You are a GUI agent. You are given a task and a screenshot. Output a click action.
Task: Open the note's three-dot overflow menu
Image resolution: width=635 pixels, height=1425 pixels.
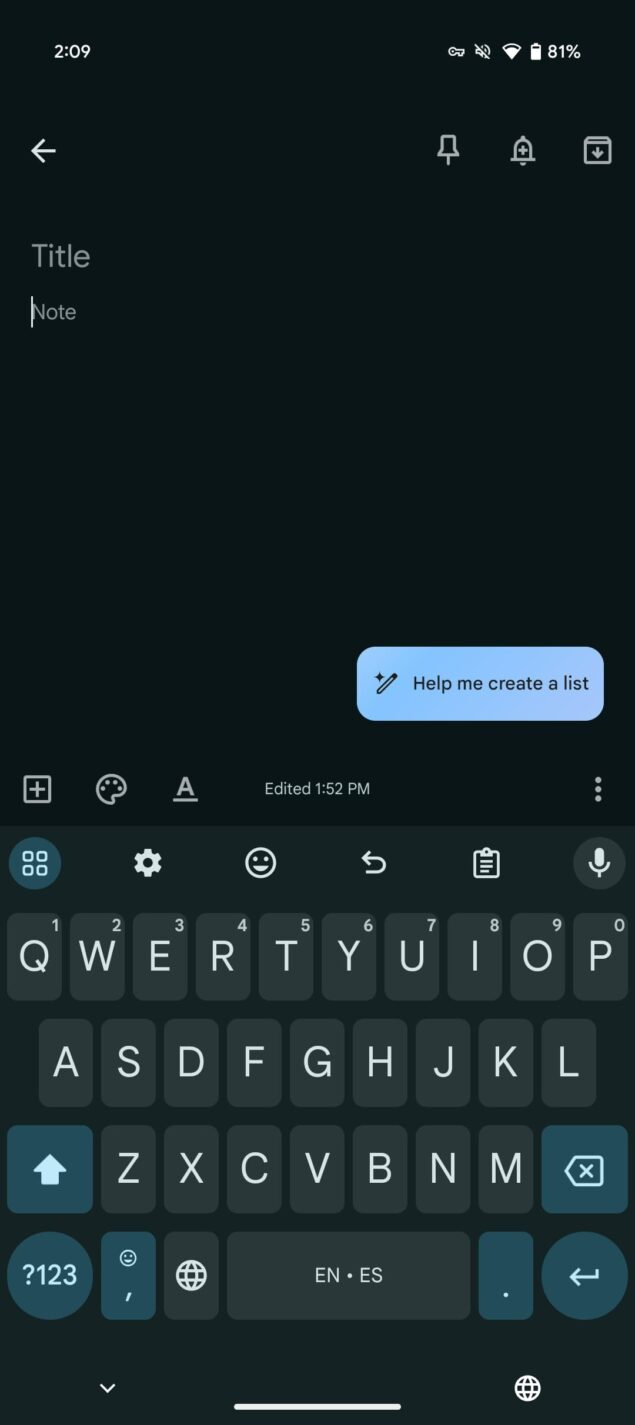598,789
